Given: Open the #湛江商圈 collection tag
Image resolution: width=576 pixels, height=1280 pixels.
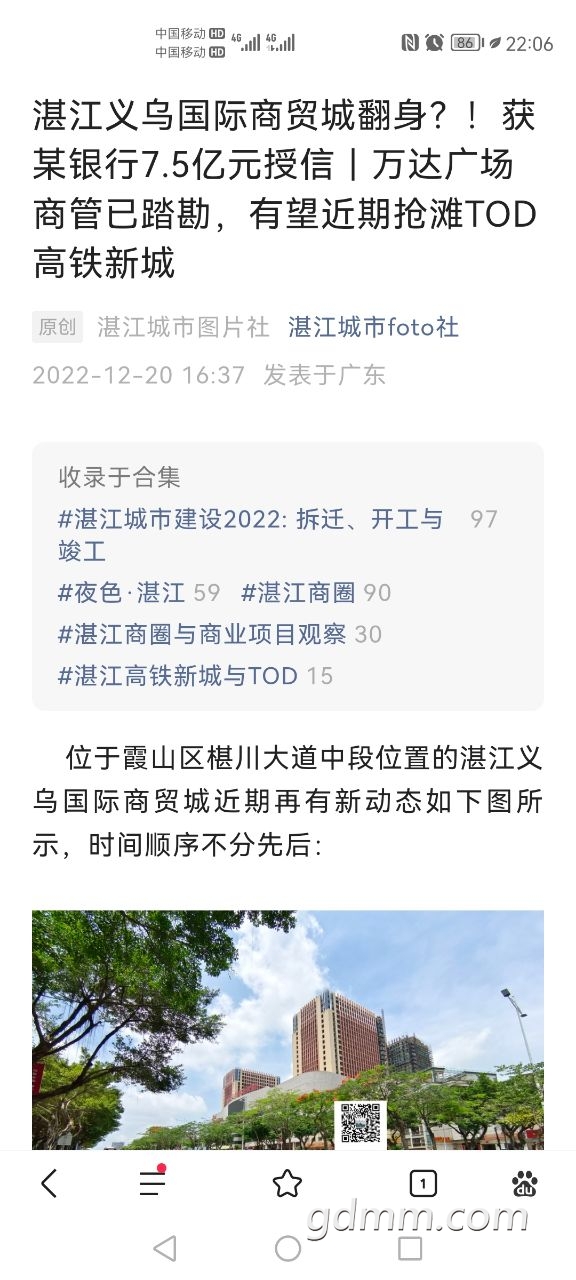Looking at the screenshot, I should pos(298,593).
